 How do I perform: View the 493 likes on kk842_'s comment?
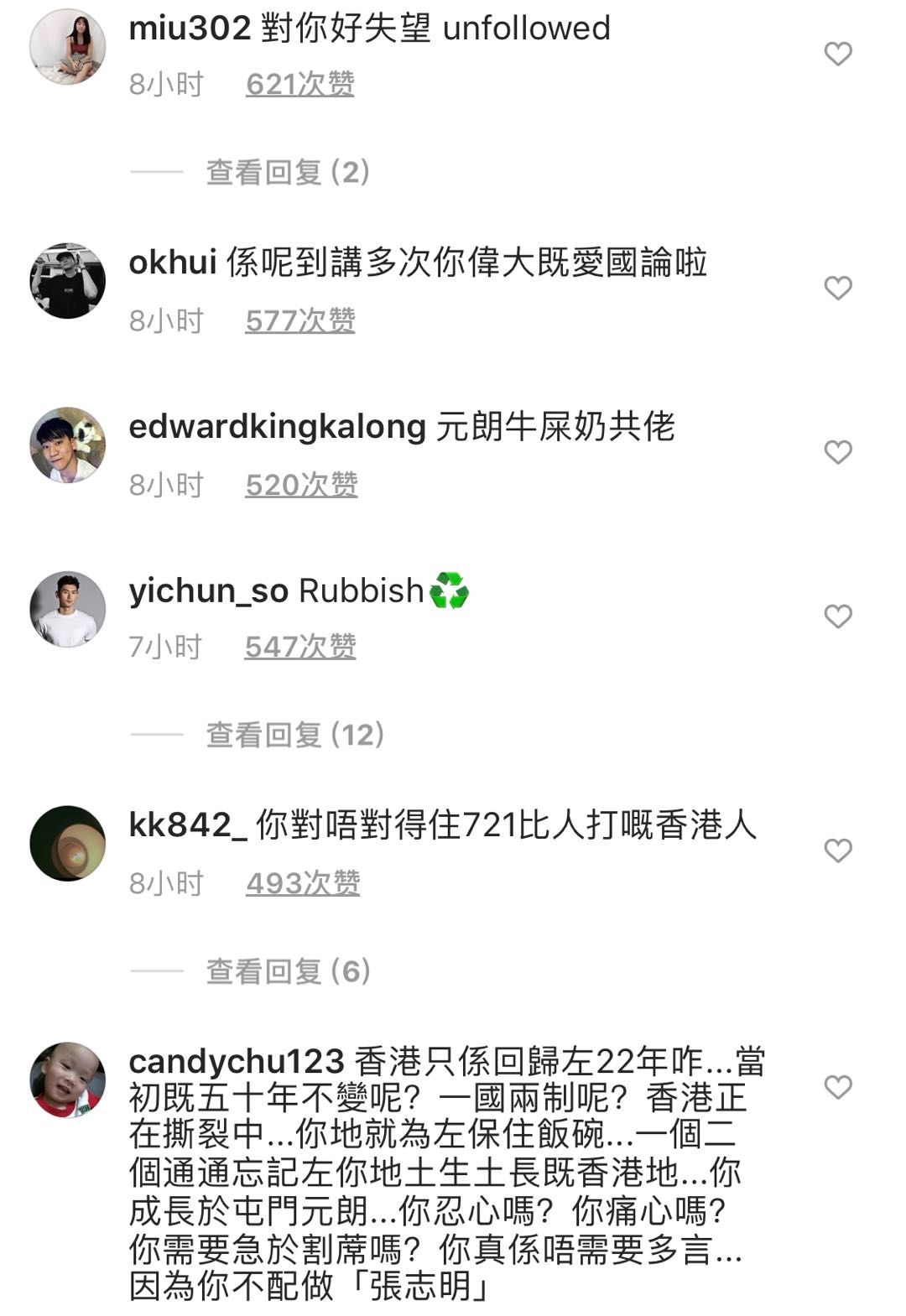tap(302, 883)
